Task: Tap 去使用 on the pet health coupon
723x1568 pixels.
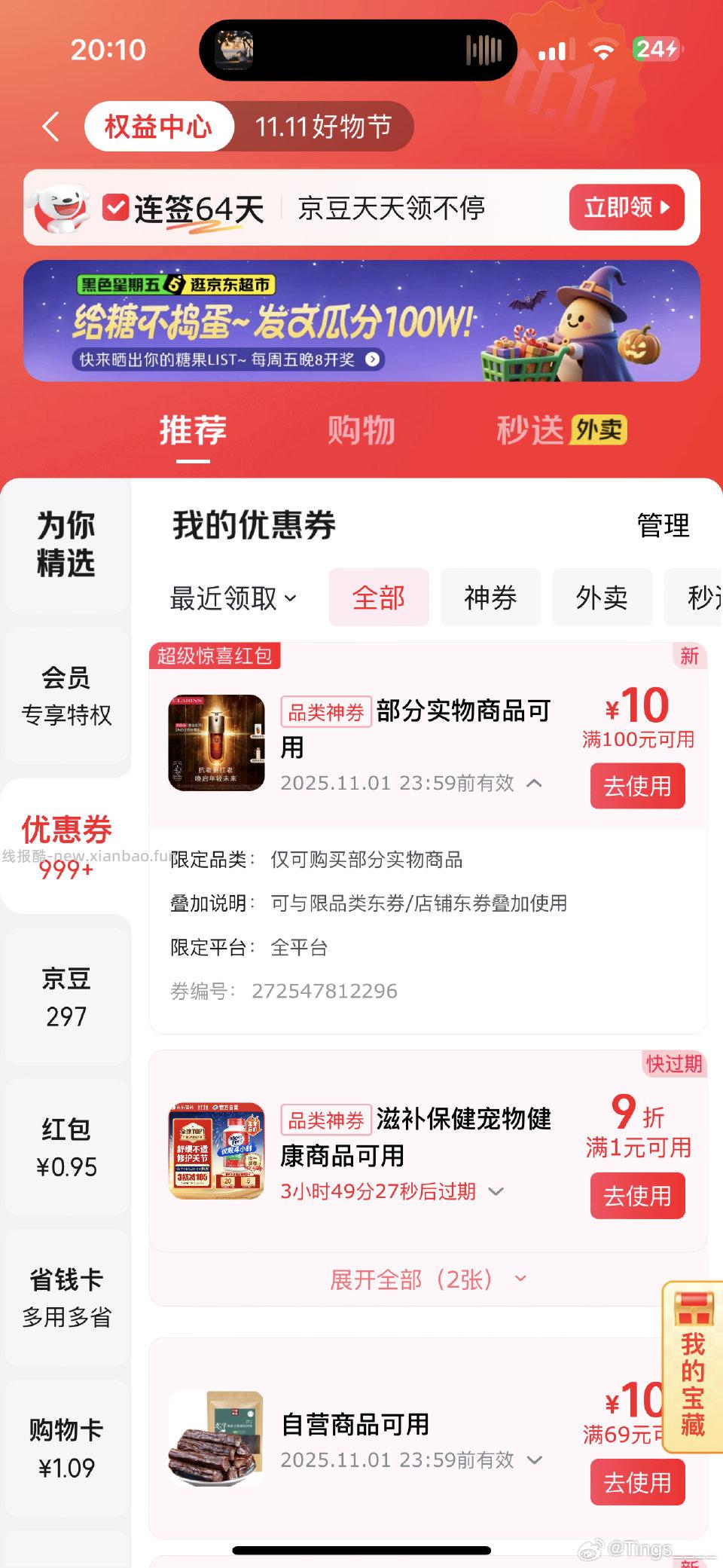Action: pos(637,1197)
